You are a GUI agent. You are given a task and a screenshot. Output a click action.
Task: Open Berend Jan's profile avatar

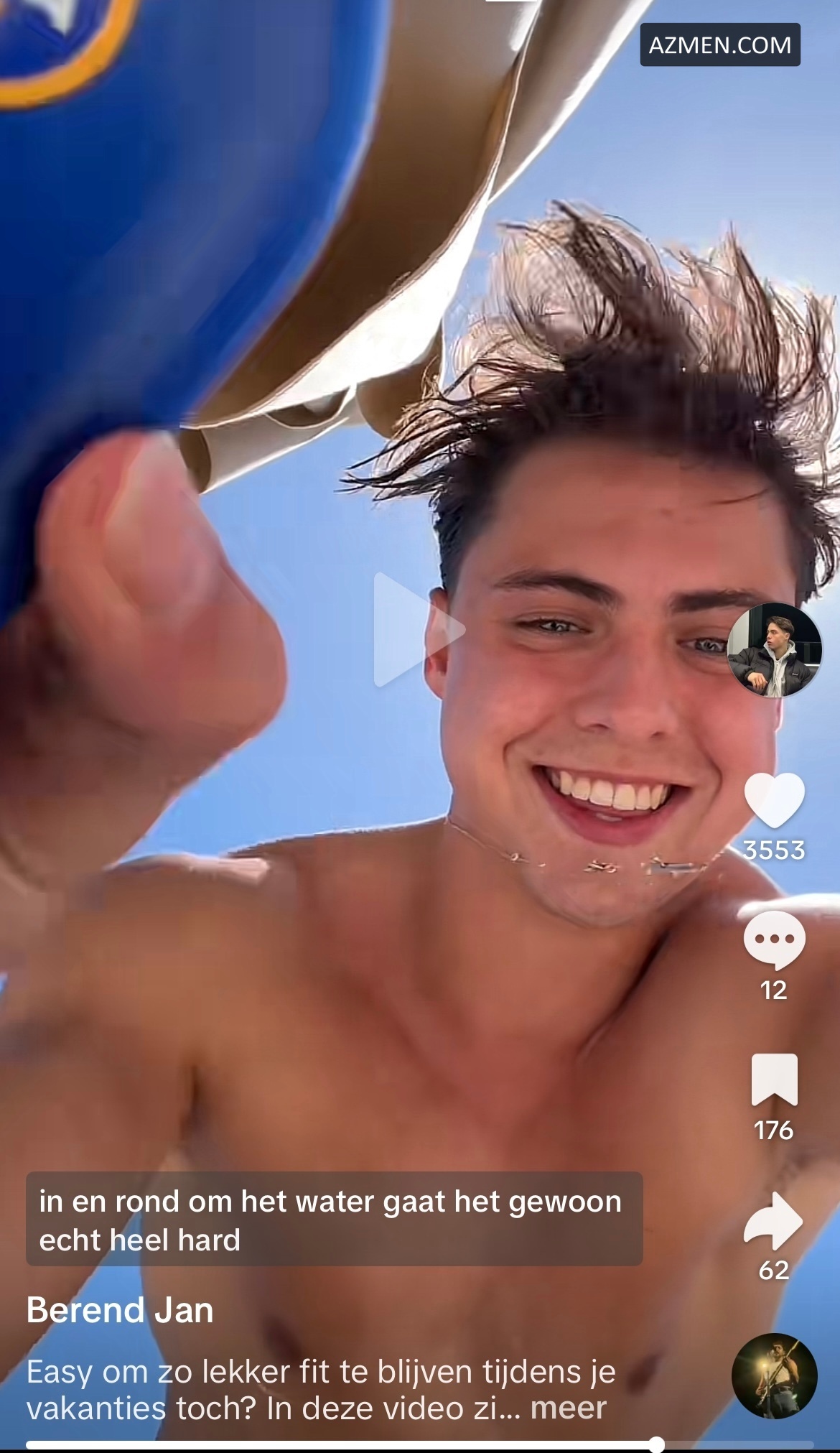point(774,649)
